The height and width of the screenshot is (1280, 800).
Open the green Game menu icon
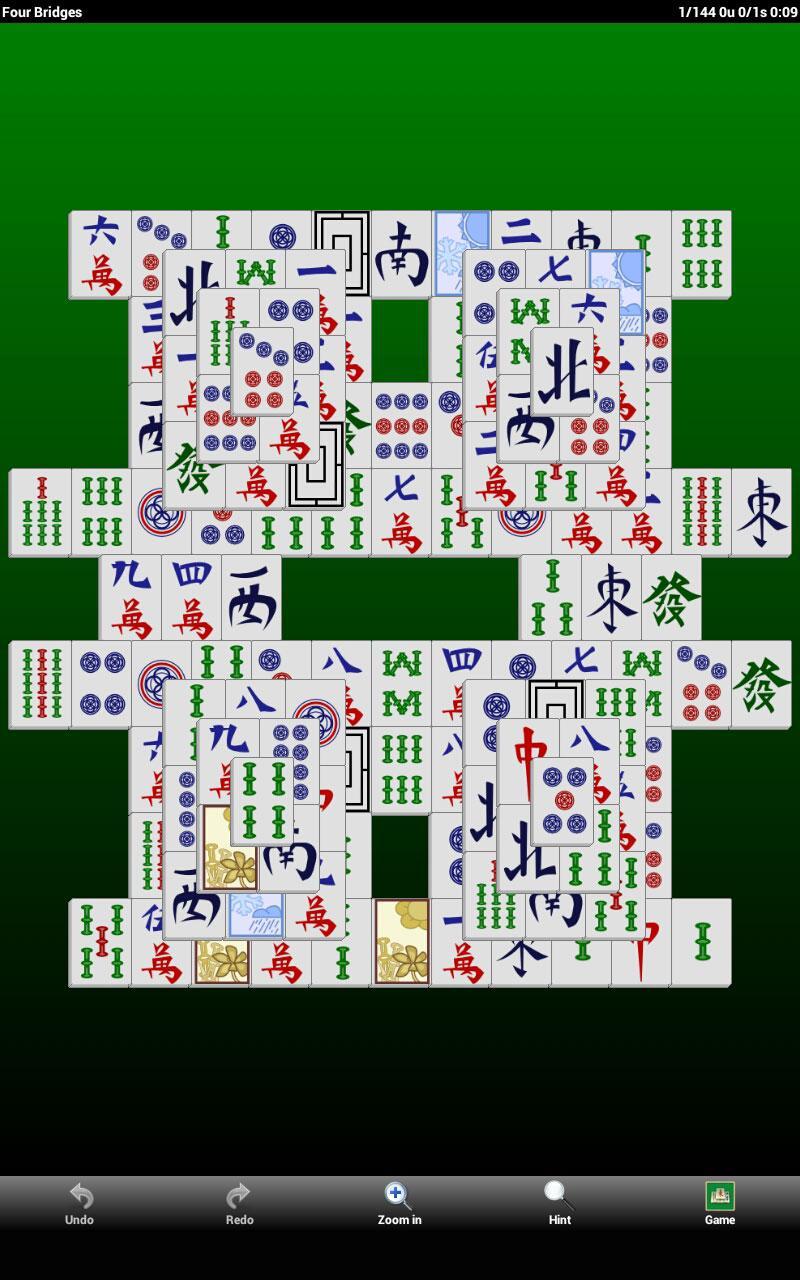[x=719, y=1196]
